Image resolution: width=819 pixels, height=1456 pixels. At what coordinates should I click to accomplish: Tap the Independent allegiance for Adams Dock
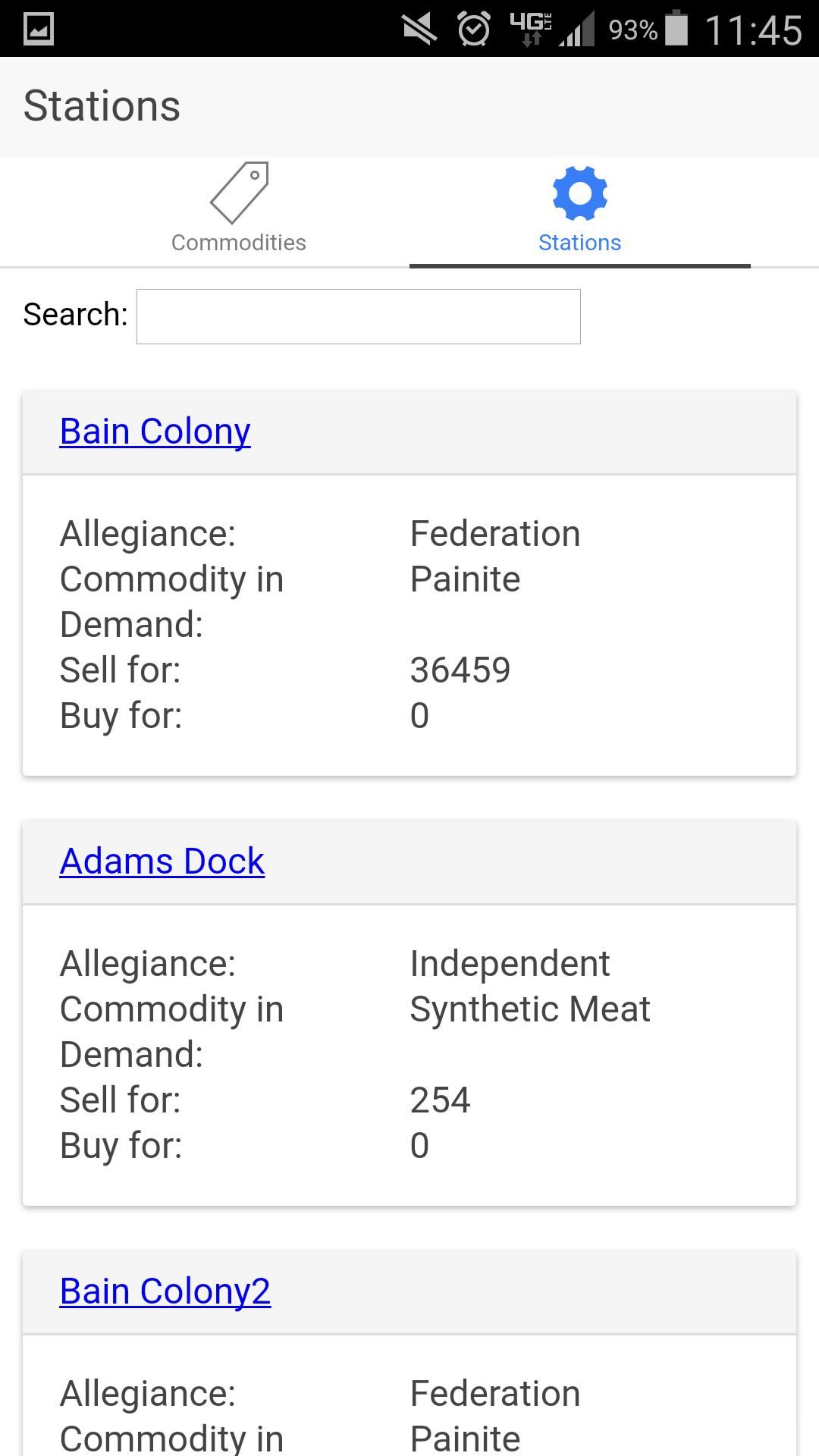509,962
